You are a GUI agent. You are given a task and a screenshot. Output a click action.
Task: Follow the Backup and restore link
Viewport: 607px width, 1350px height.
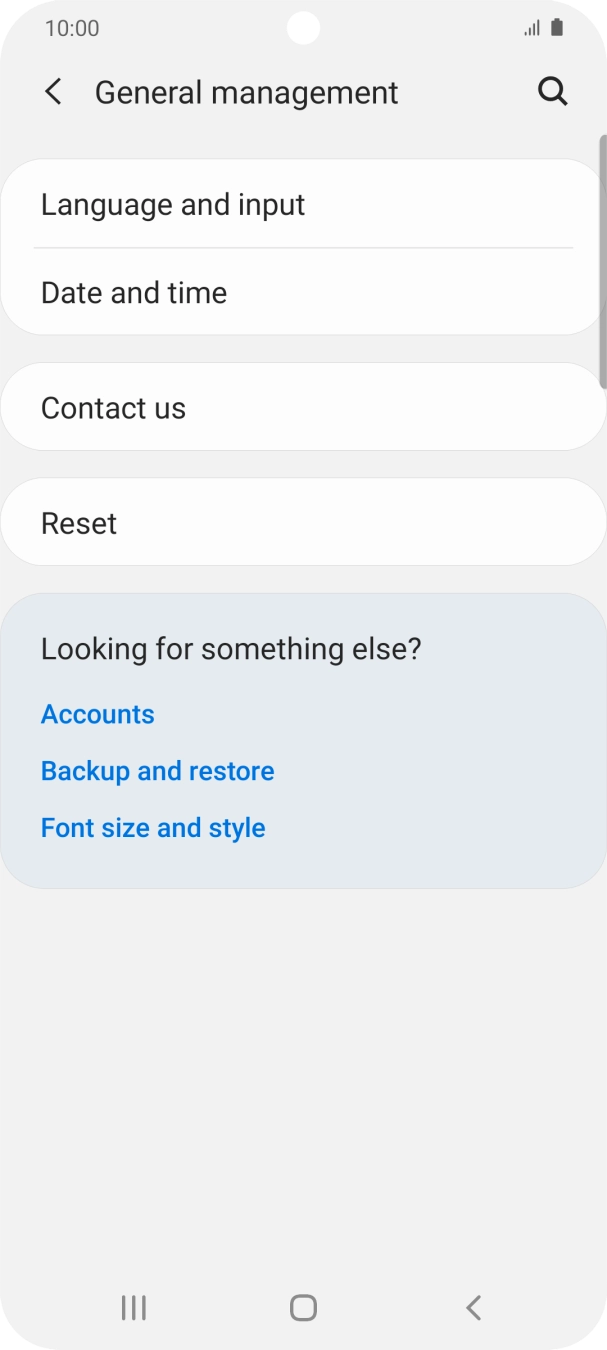click(158, 771)
